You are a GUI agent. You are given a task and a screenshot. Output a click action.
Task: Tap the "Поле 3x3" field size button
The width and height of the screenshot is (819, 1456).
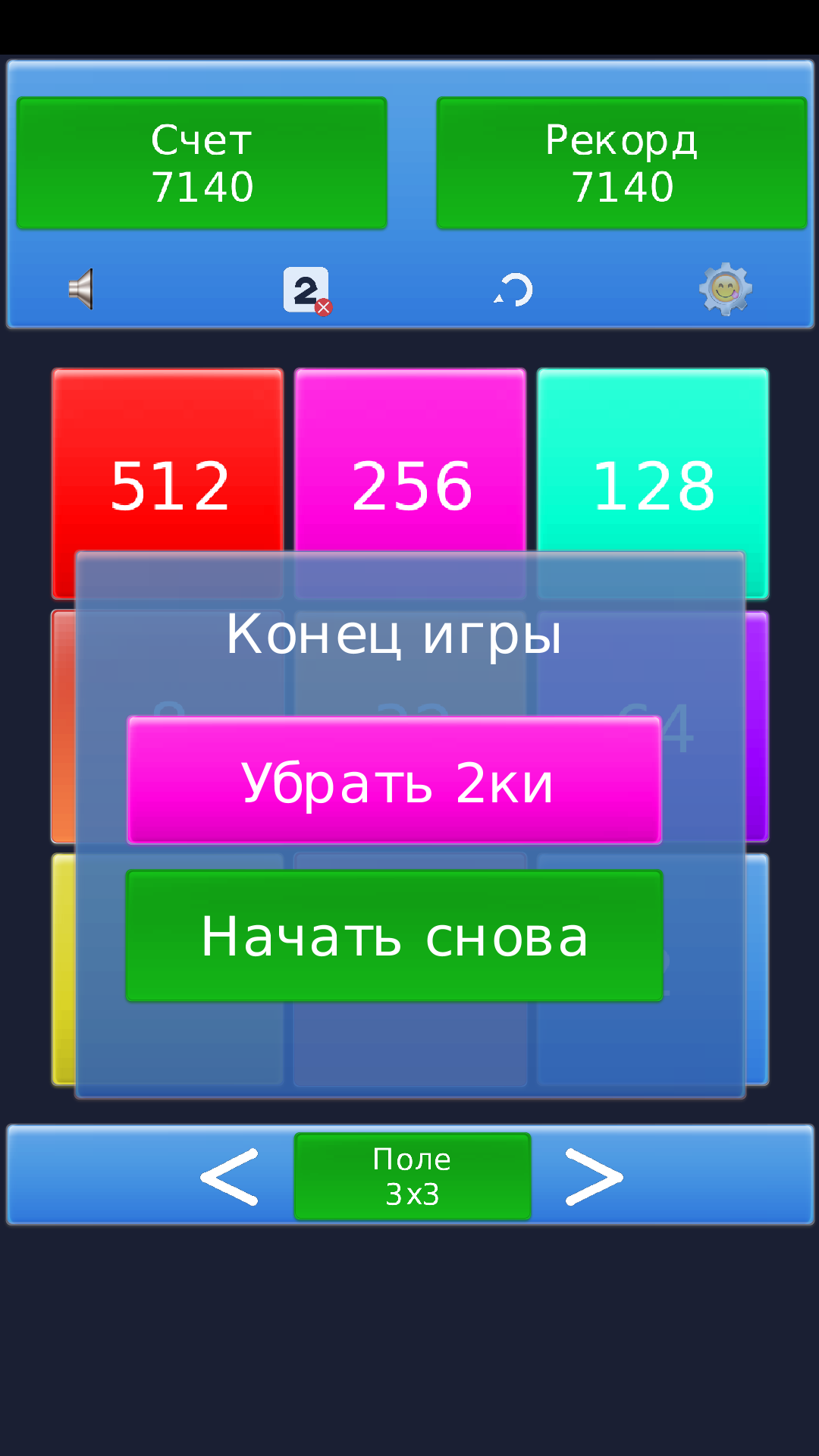[x=413, y=1176]
